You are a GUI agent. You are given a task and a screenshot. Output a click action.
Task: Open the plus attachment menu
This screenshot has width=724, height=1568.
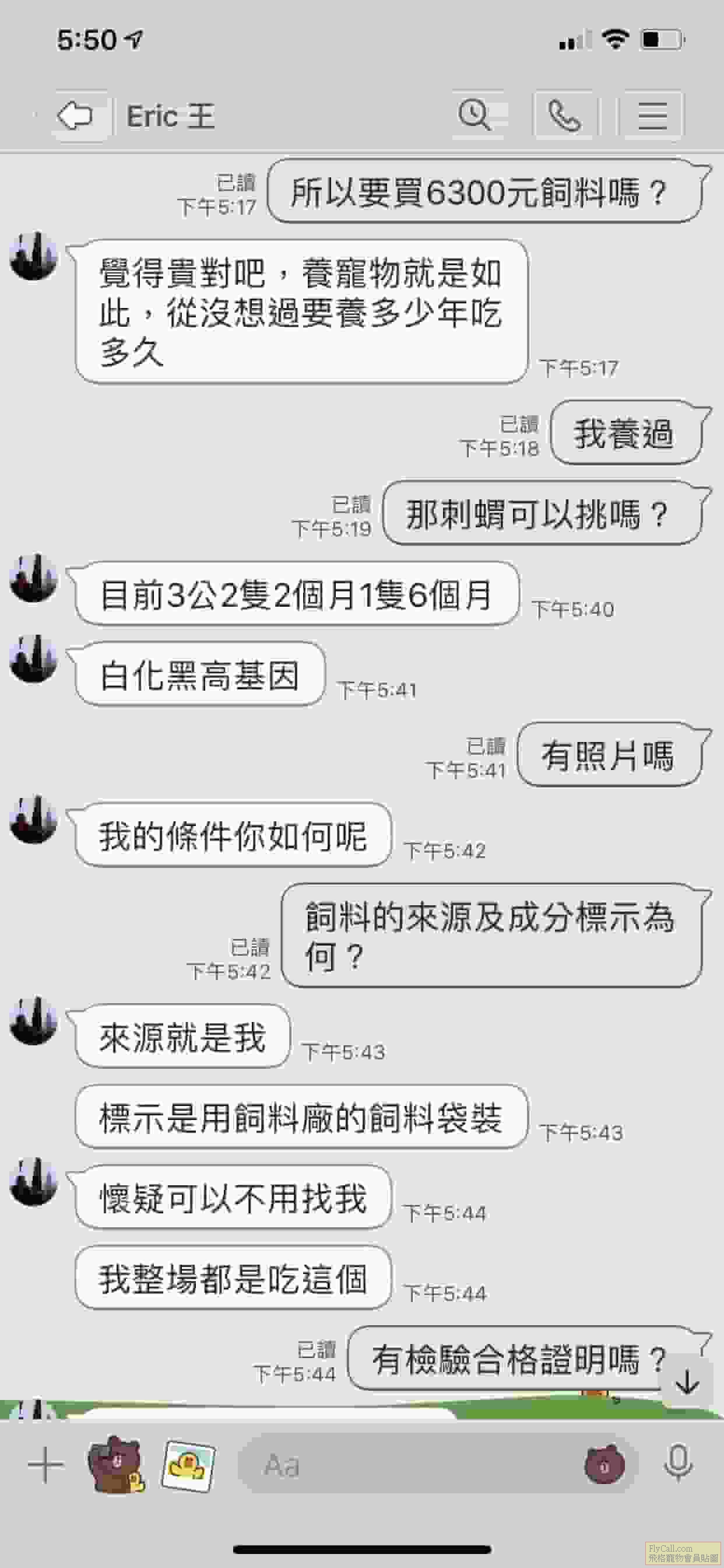(45, 1465)
